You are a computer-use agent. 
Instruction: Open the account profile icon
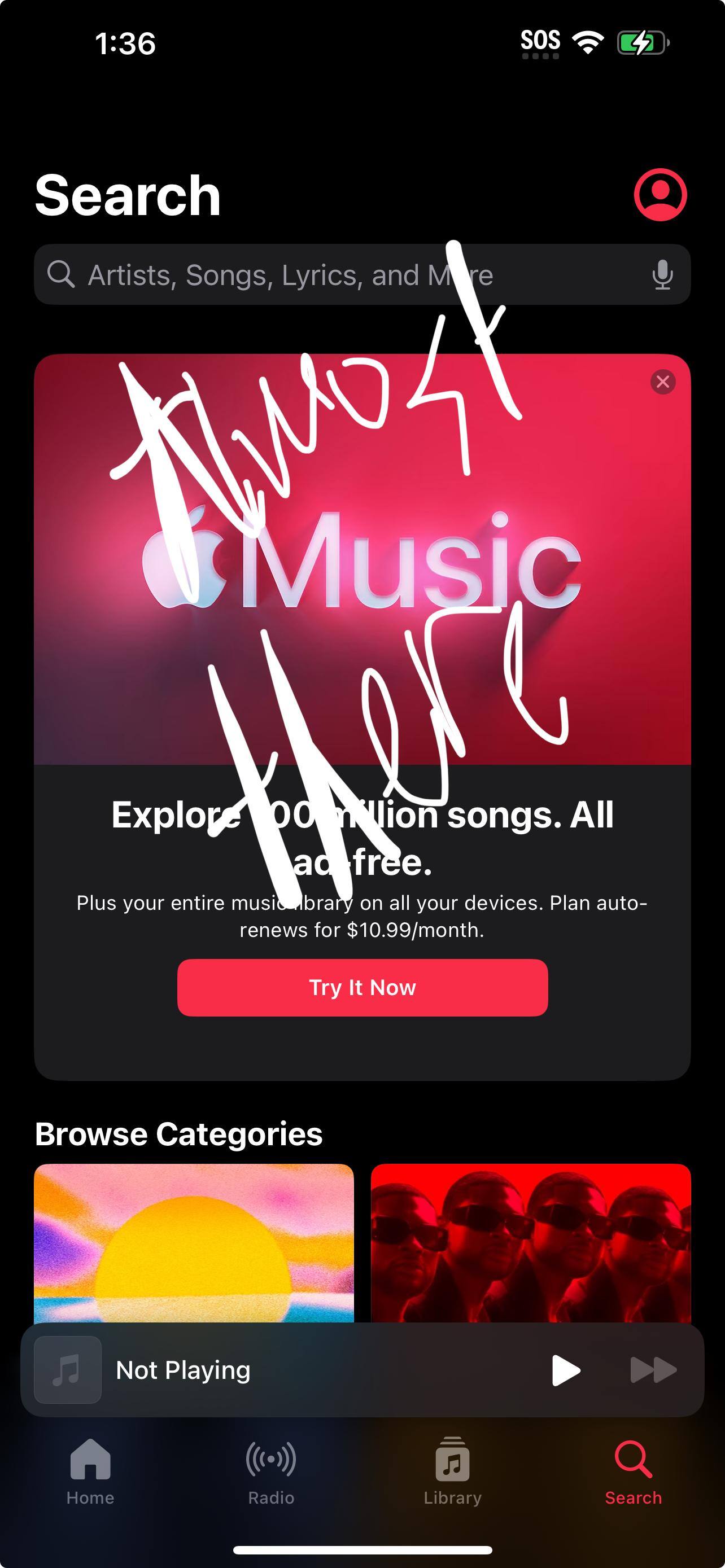660,195
